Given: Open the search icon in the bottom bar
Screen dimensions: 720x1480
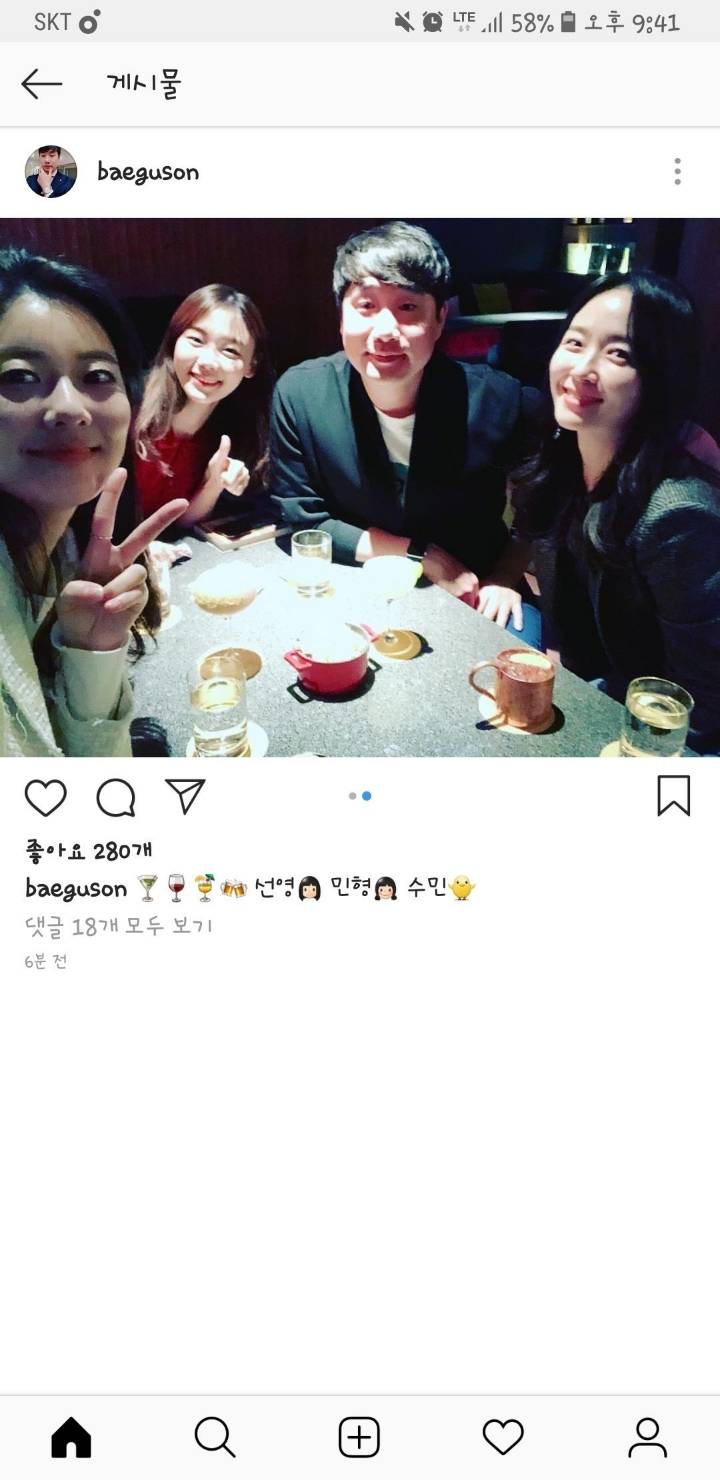Looking at the screenshot, I should [213, 1438].
